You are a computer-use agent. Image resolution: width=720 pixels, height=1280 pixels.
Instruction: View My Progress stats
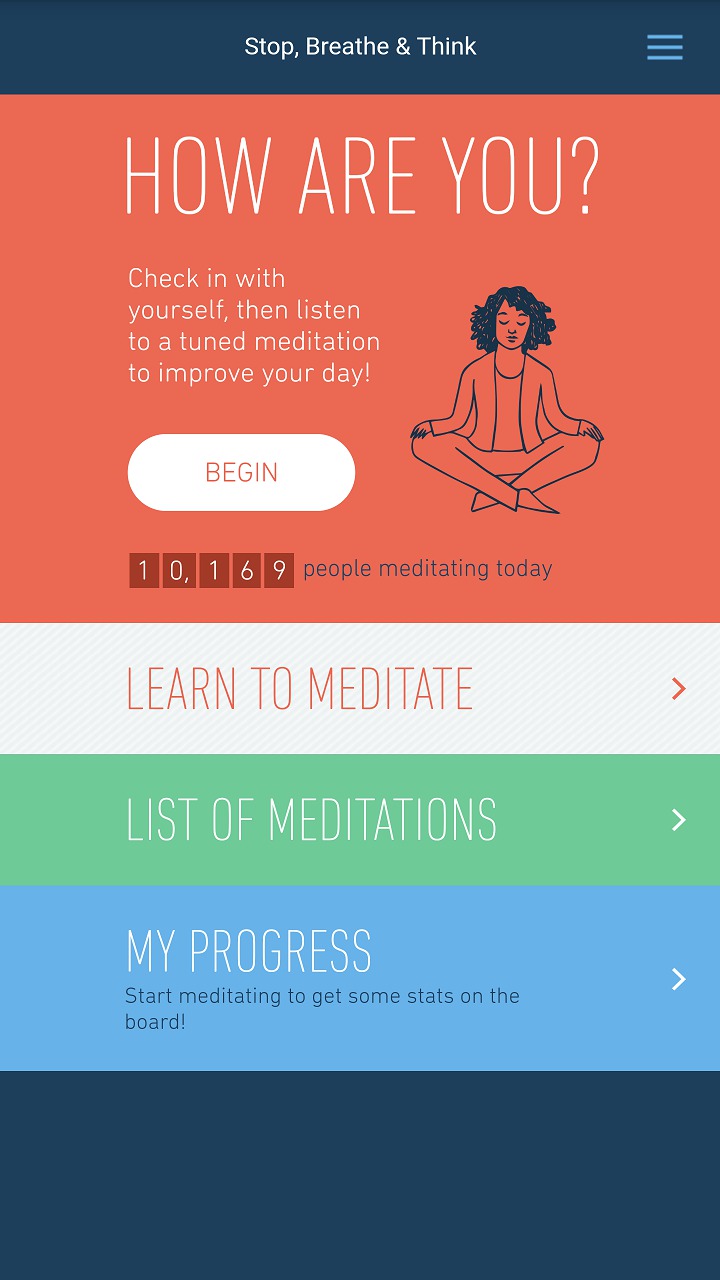coord(360,978)
